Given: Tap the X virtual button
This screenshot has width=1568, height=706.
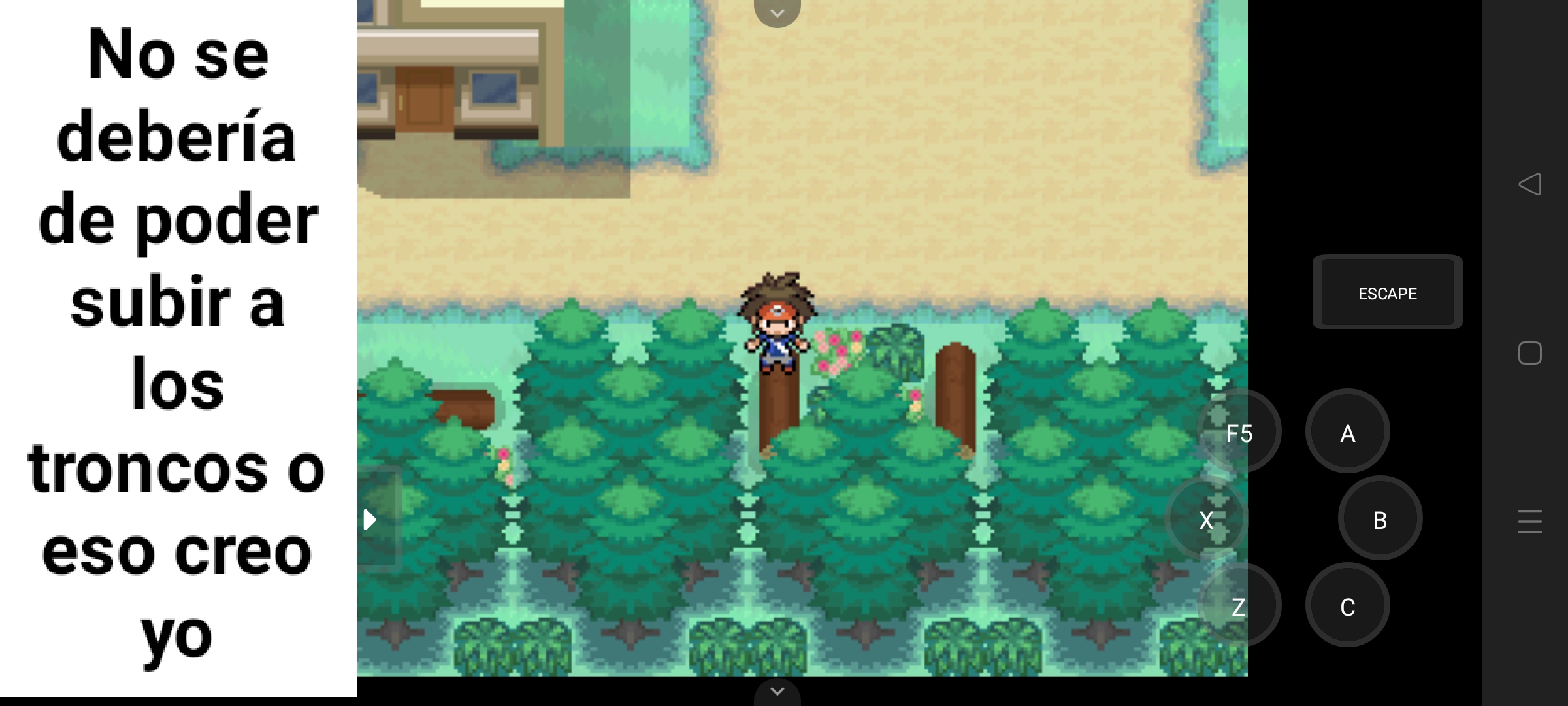Looking at the screenshot, I should (1206, 519).
